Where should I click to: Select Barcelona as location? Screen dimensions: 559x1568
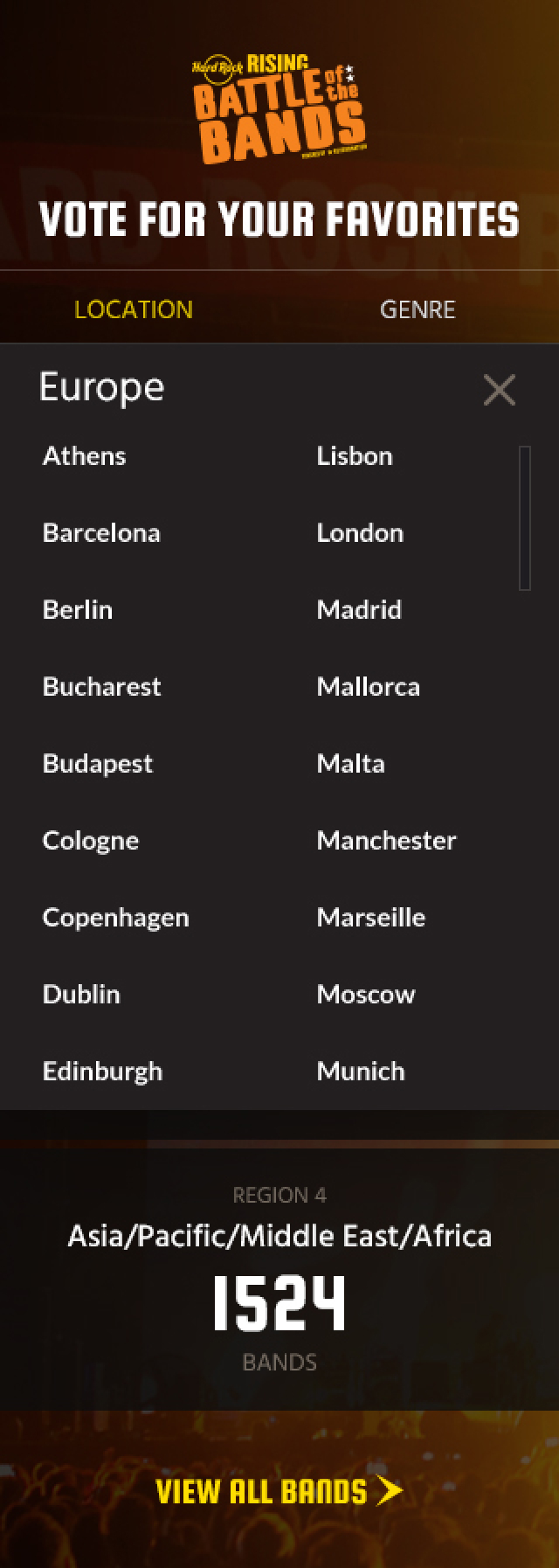[x=101, y=532]
